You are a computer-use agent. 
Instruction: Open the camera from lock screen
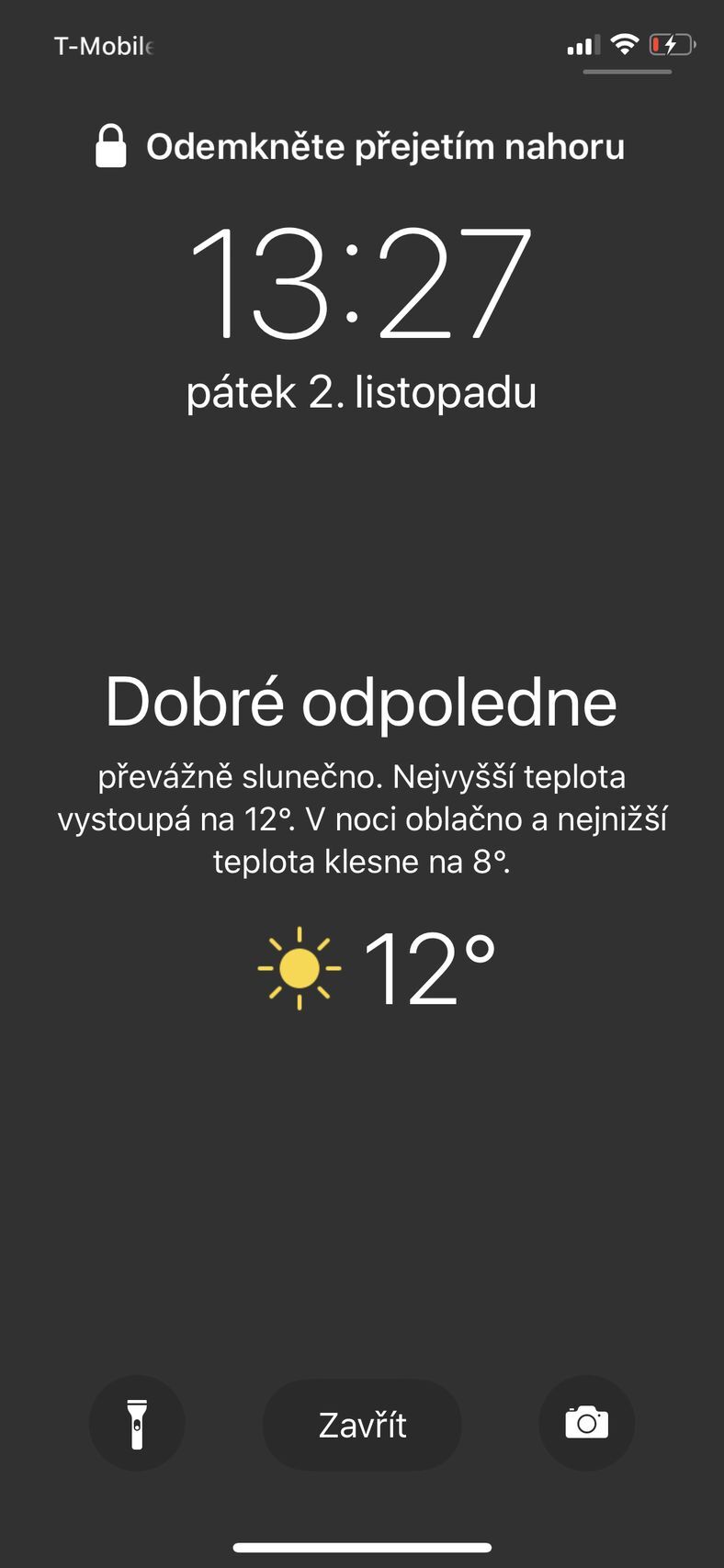586,1423
